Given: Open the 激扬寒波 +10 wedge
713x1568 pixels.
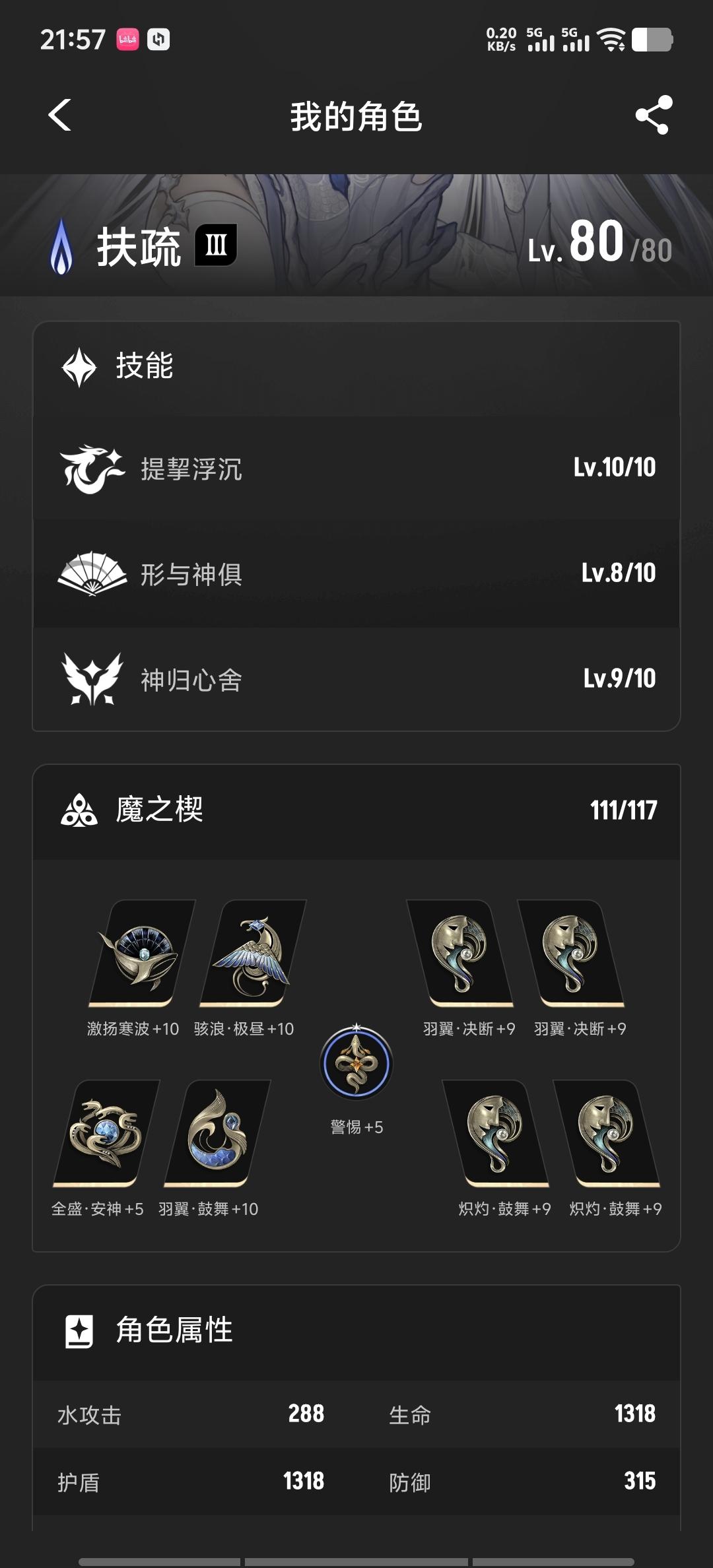Looking at the screenshot, I should coord(141,954).
